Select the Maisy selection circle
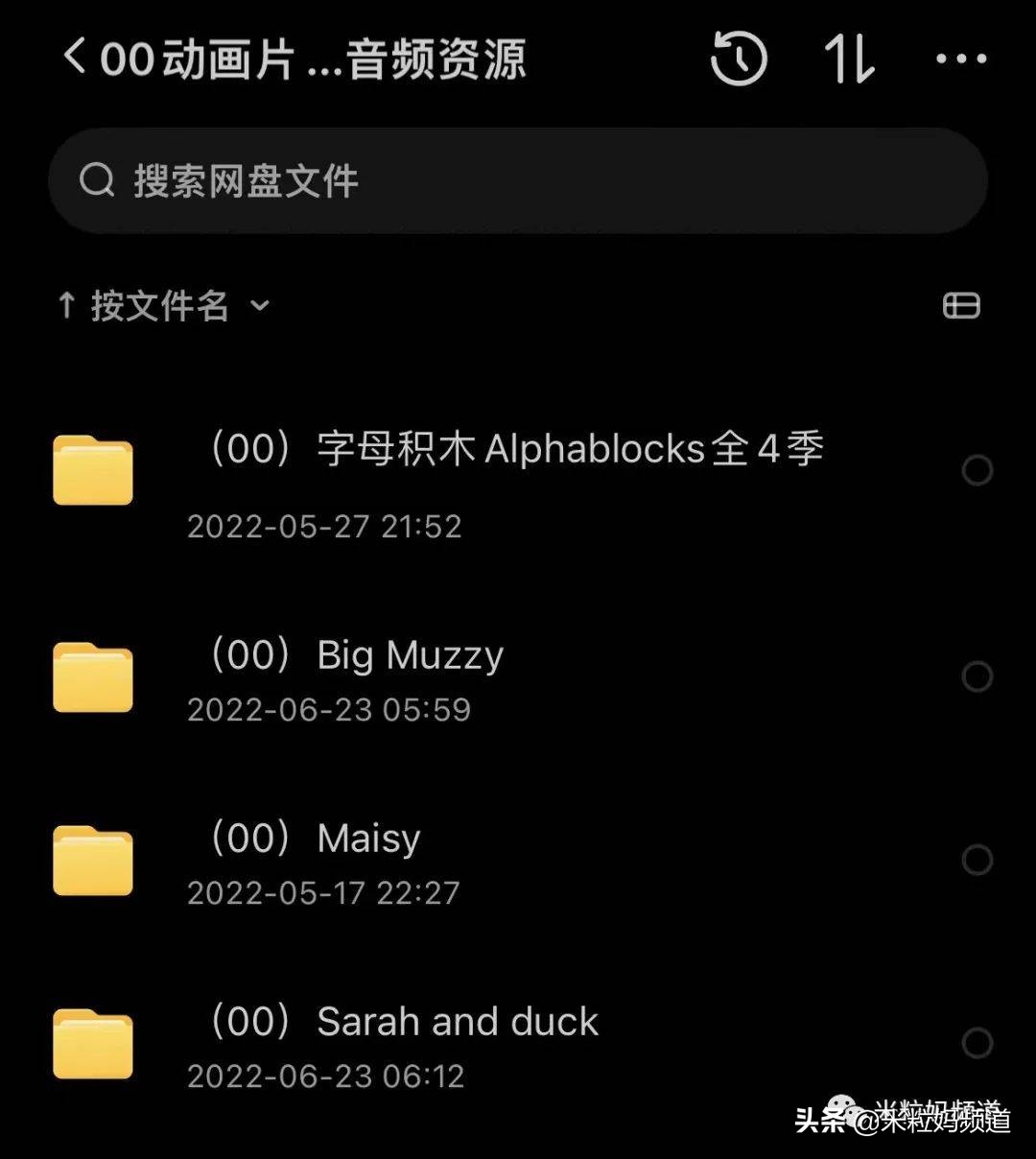This screenshot has height=1159, width=1036. pyautogui.click(x=978, y=861)
